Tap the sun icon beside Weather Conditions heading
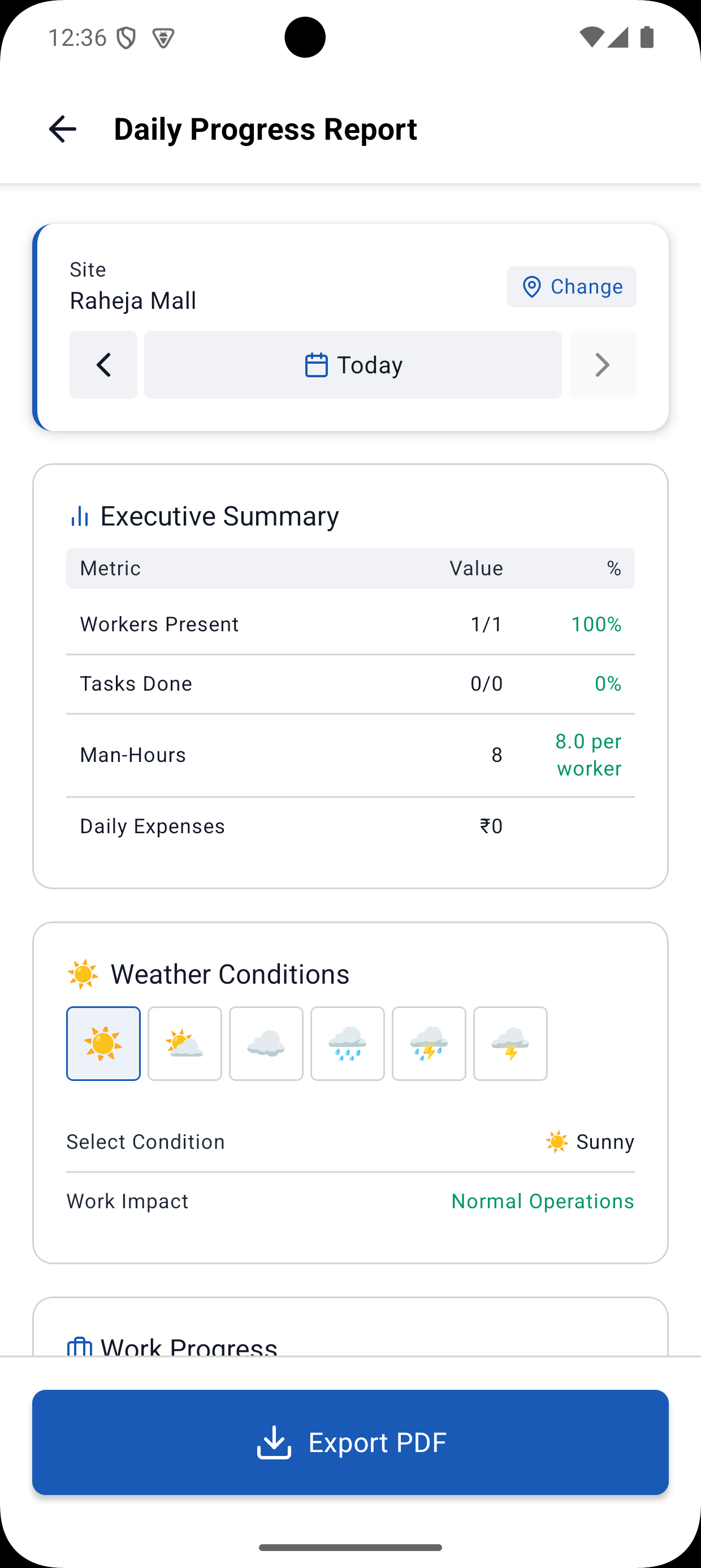This screenshot has height=1568, width=701. (x=81, y=972)
